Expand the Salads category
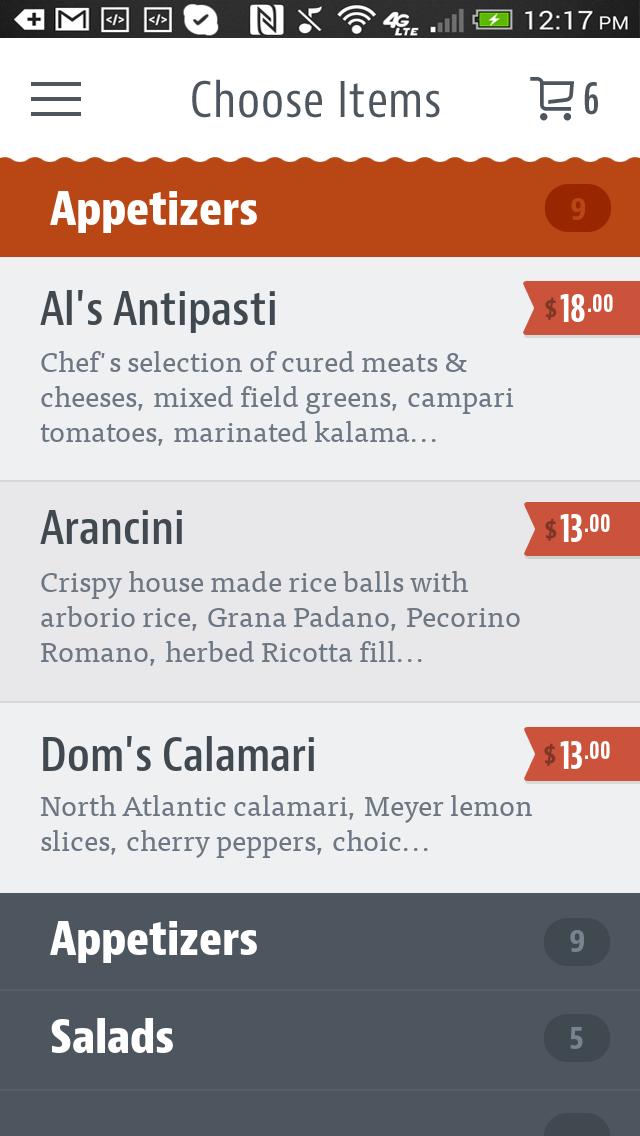640x1136 pixels. click(320, 1039)
